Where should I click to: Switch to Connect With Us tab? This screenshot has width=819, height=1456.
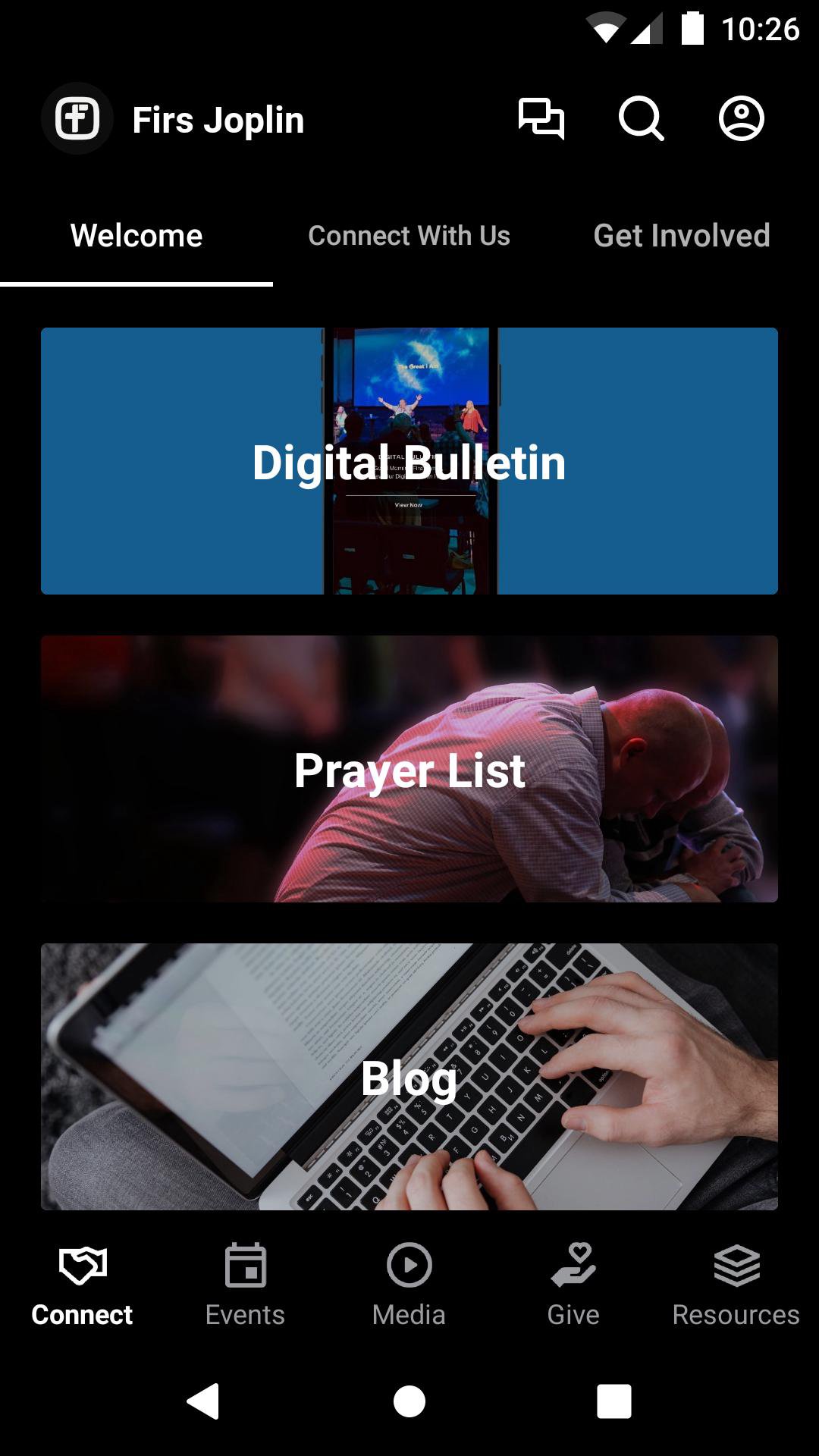tap(409, 236)
